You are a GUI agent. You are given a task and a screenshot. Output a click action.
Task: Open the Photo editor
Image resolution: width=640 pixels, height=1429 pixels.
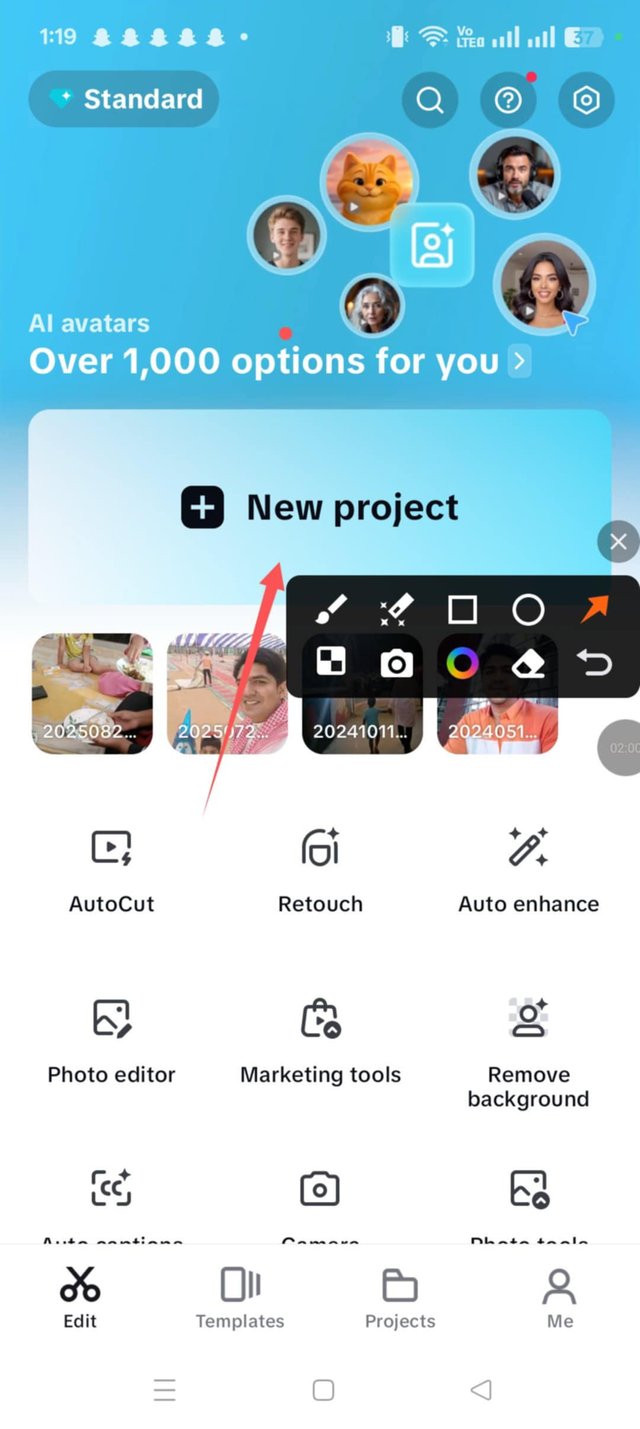(x=112, y=1040)
